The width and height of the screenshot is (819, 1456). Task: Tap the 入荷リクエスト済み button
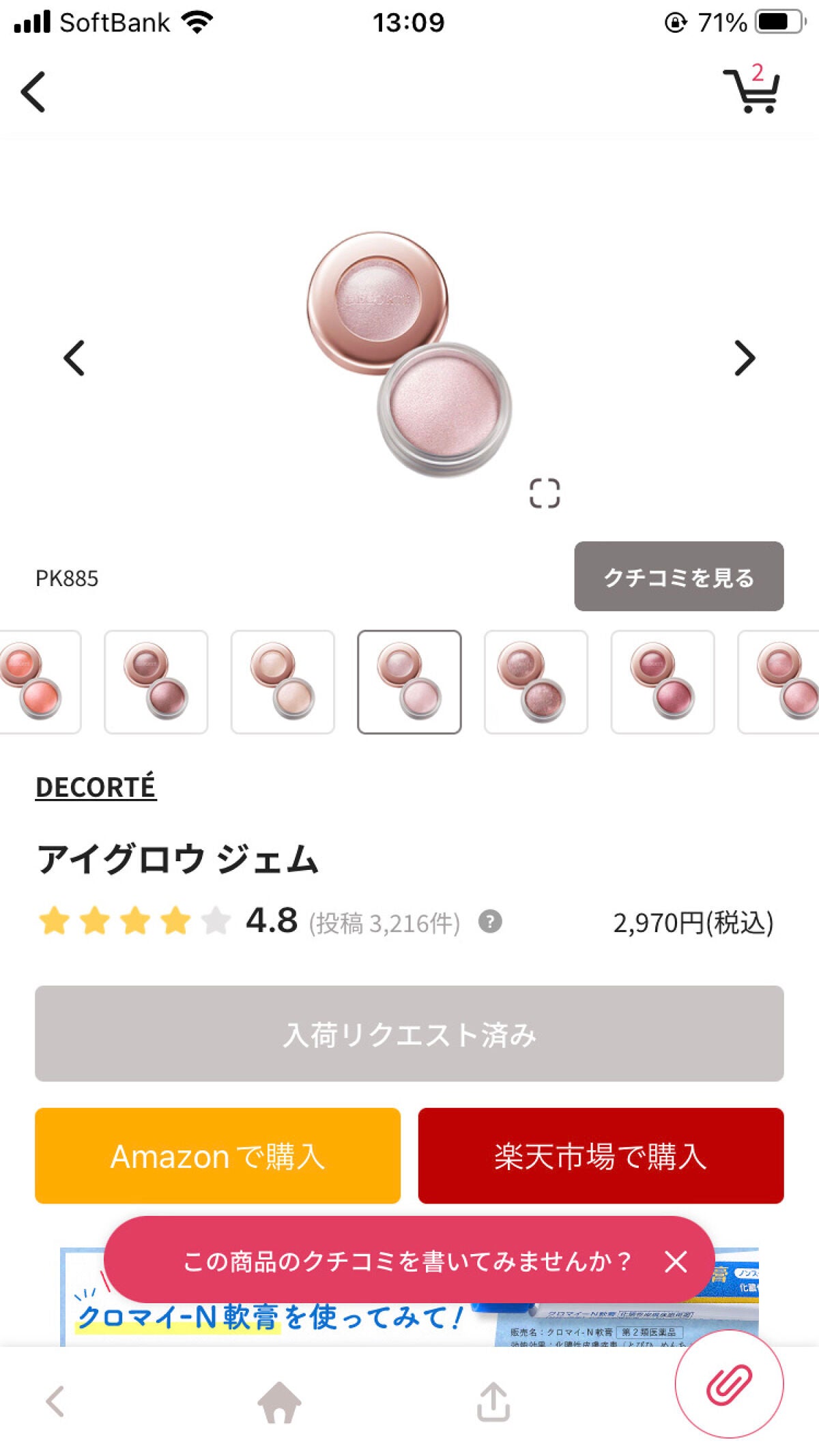(x=409, y=1034)
